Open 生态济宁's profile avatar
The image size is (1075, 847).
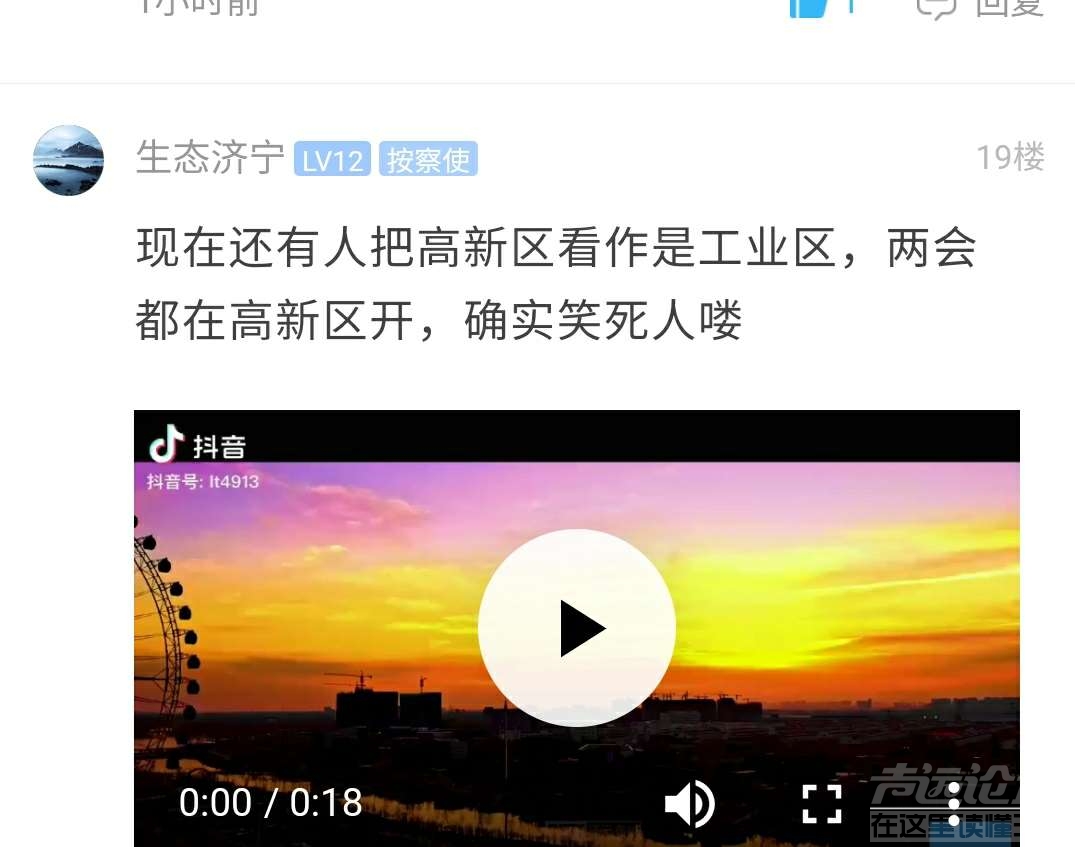69,160
